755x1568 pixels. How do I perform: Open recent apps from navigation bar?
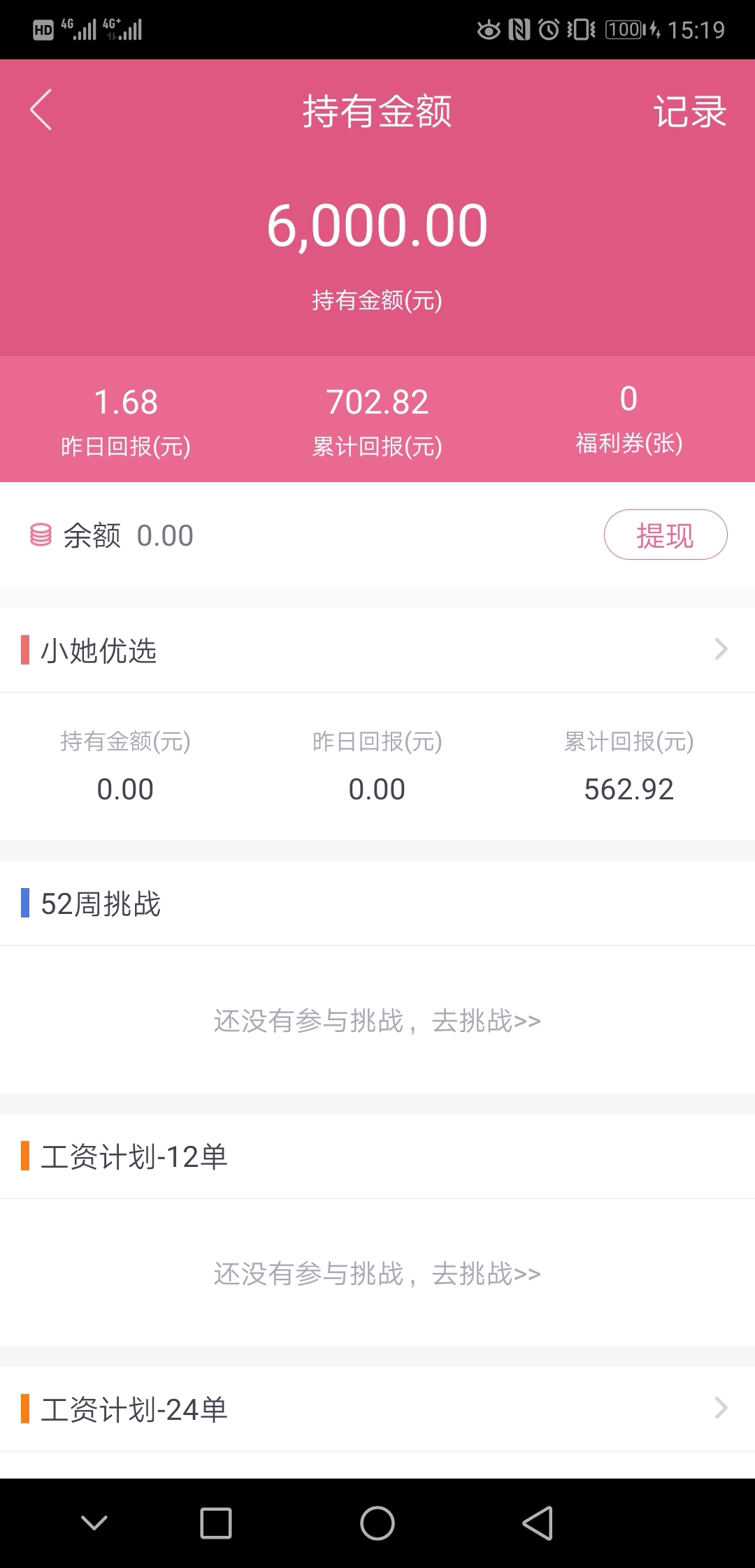point(216,1523)
